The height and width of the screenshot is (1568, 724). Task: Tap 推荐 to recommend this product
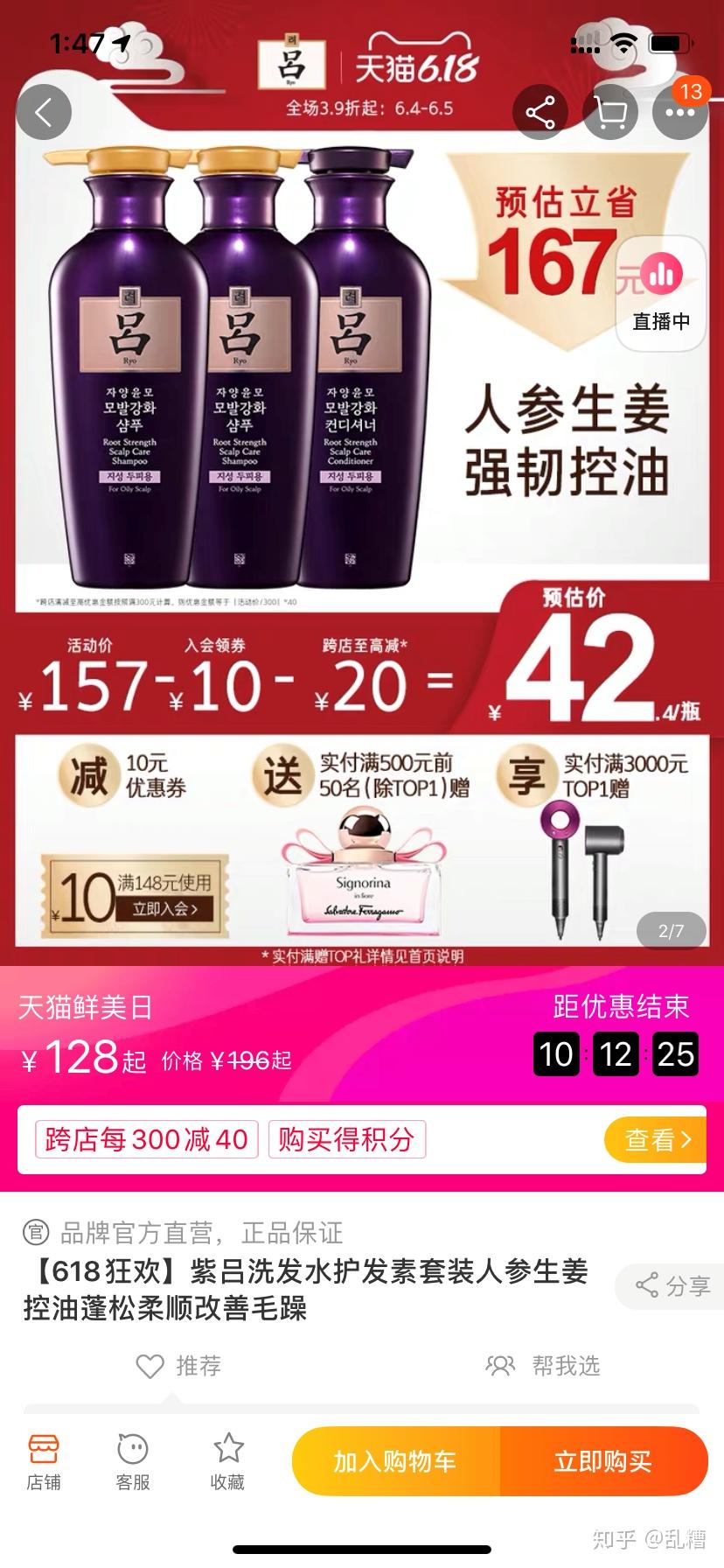click(179, 1366)
